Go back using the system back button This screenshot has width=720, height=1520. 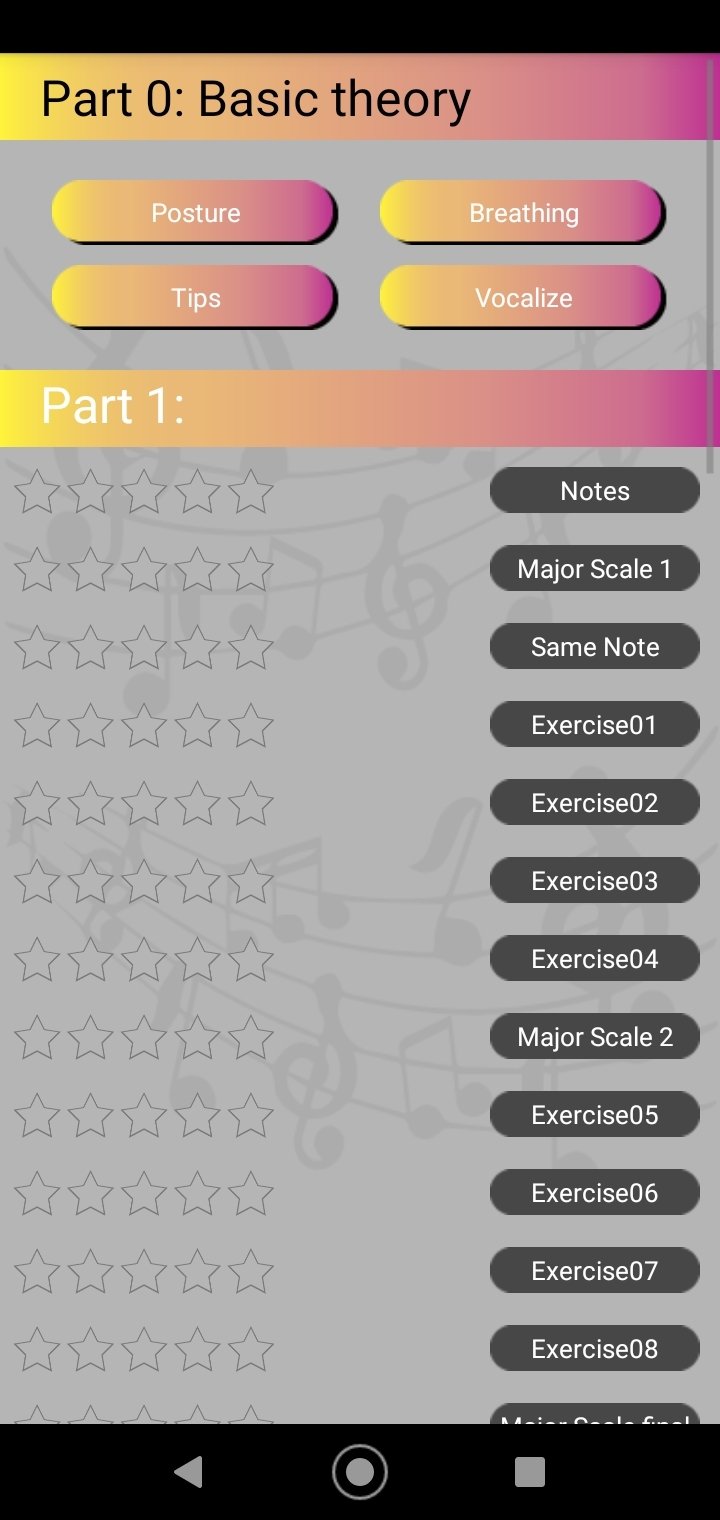point(189,1472)
